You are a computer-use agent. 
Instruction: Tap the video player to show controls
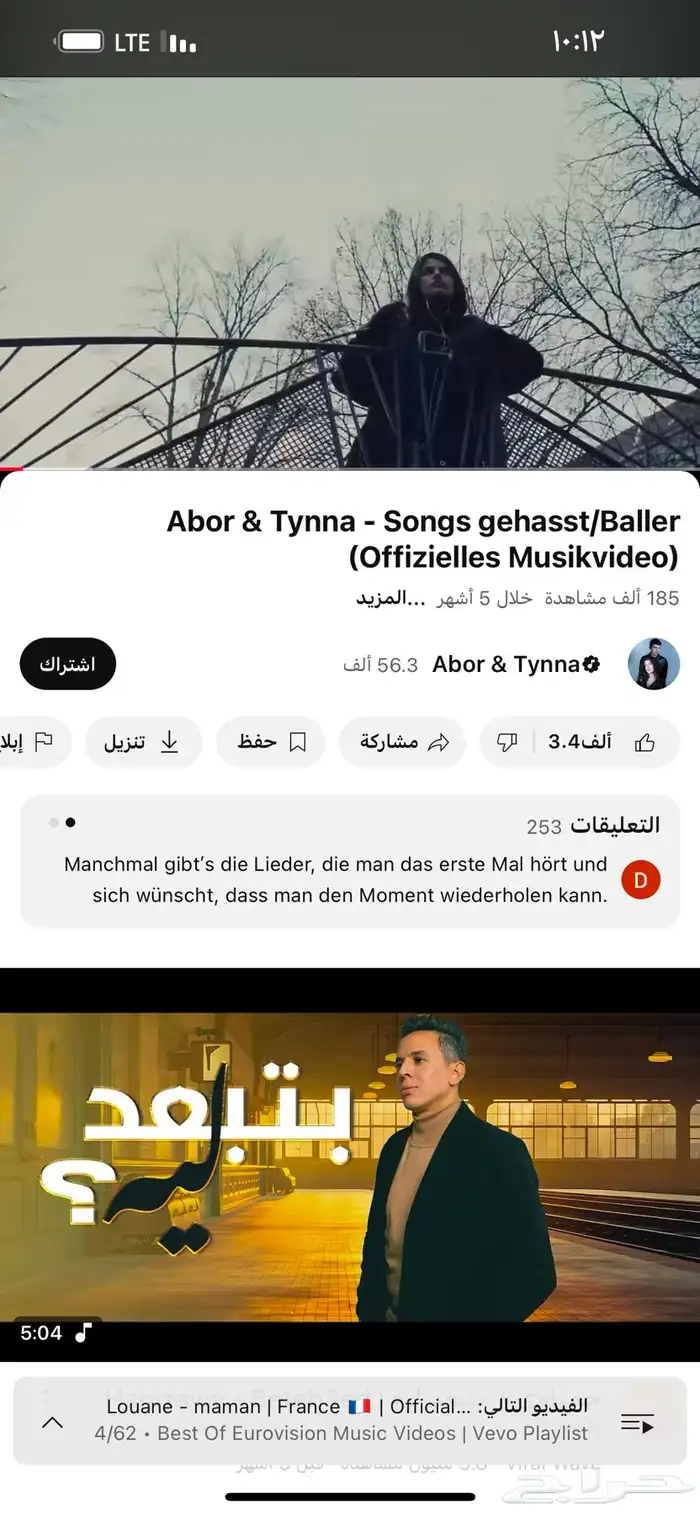pyautogui.click(x=350, y=272)
